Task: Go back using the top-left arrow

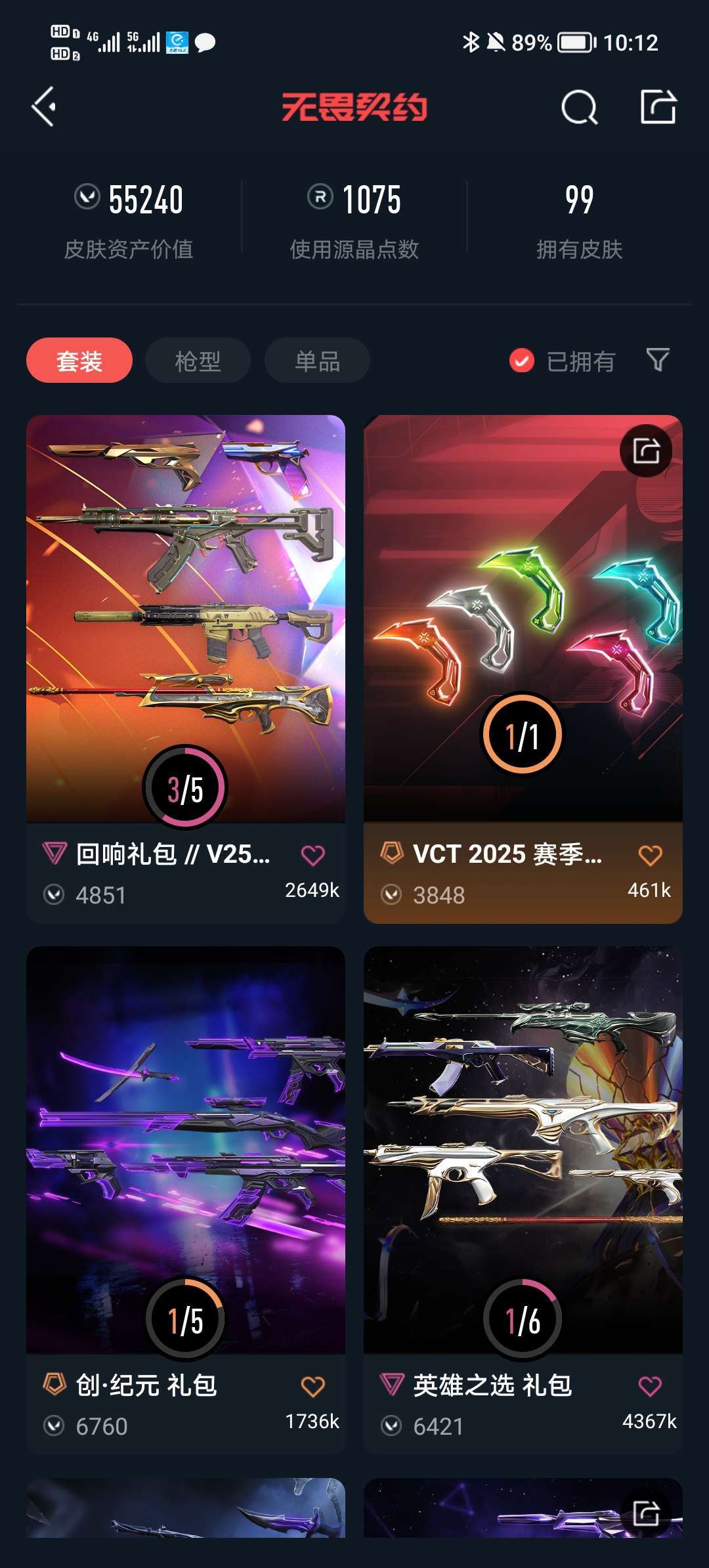Action: click(44, 106)
